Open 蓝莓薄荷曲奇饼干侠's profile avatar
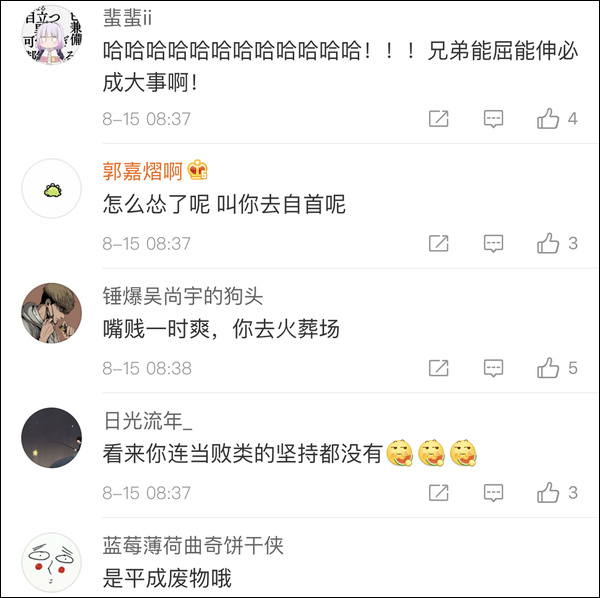Screen dimensions: 600x598 point(52,562)
